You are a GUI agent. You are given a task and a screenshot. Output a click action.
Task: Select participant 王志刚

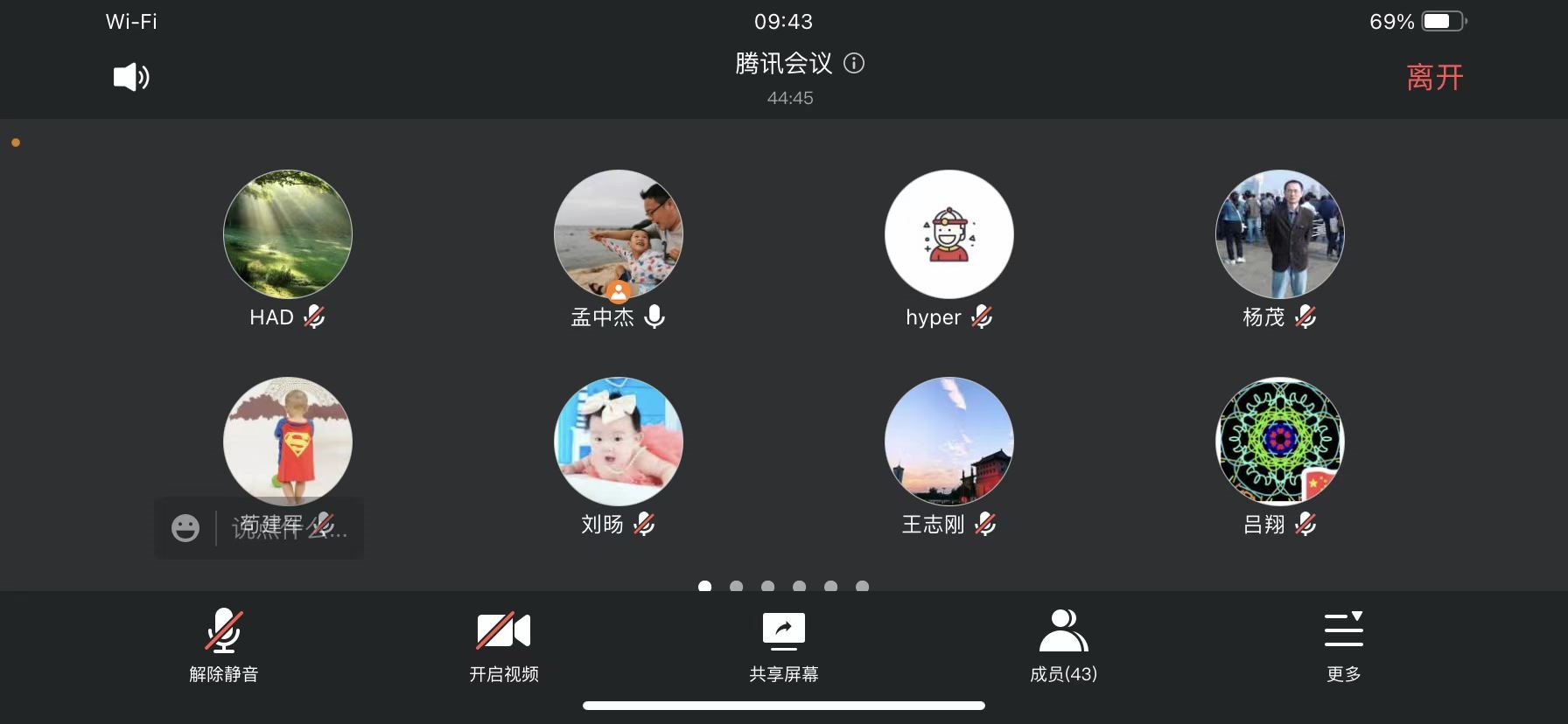tap(949, 442)
